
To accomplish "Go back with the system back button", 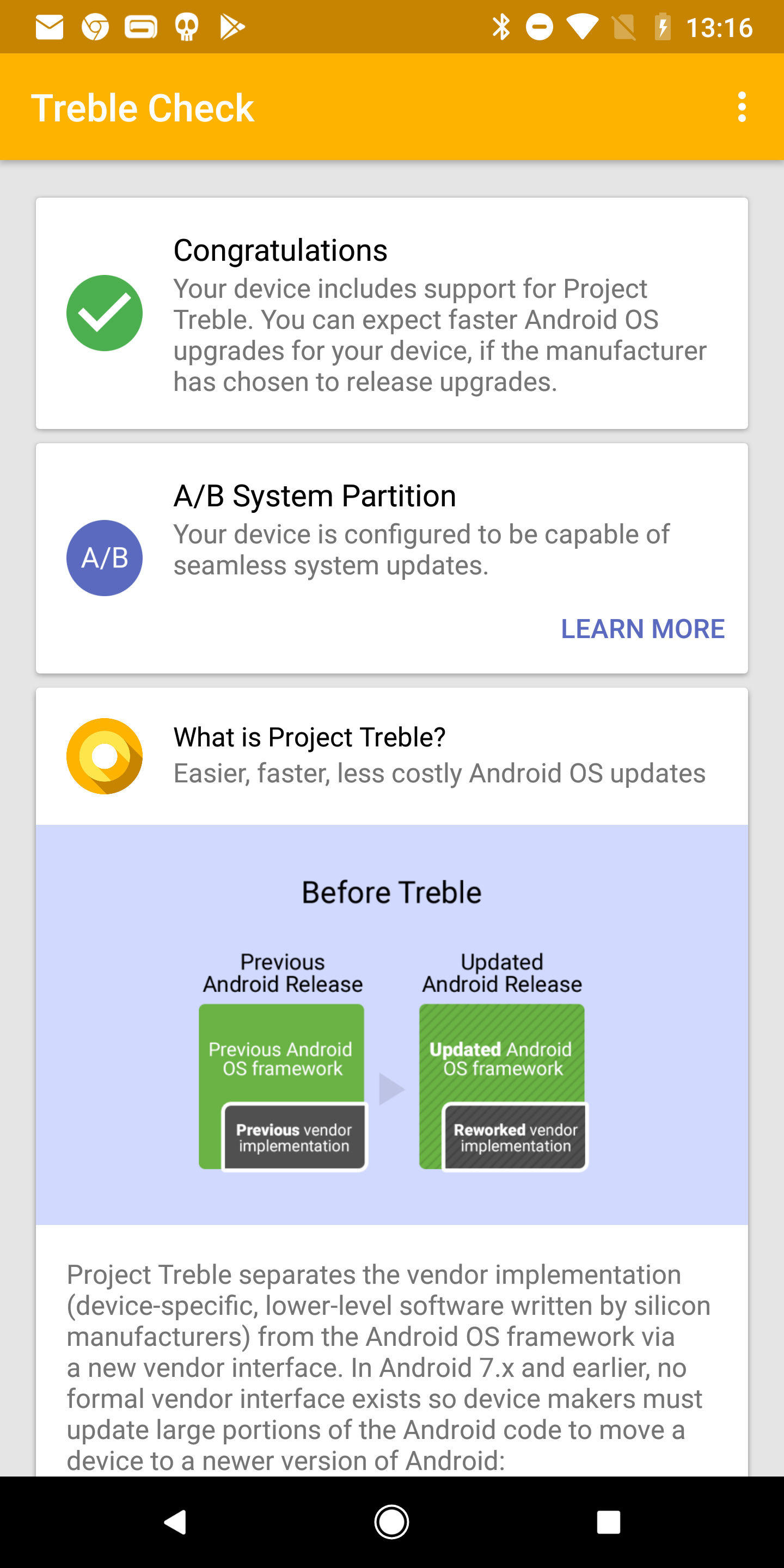I will coord(175,1522).
